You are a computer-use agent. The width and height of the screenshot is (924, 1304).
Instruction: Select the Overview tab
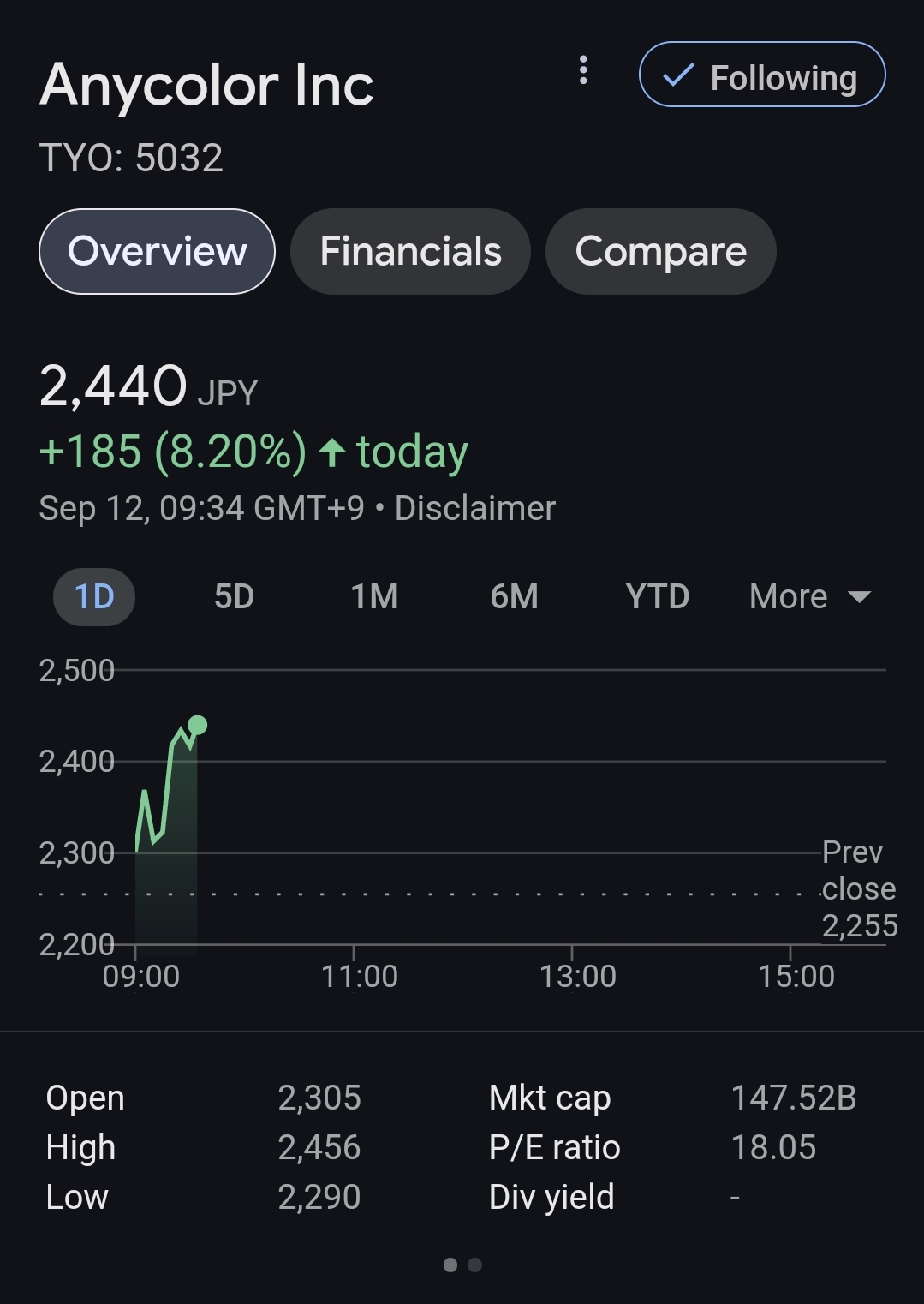[x=157, y=252]
